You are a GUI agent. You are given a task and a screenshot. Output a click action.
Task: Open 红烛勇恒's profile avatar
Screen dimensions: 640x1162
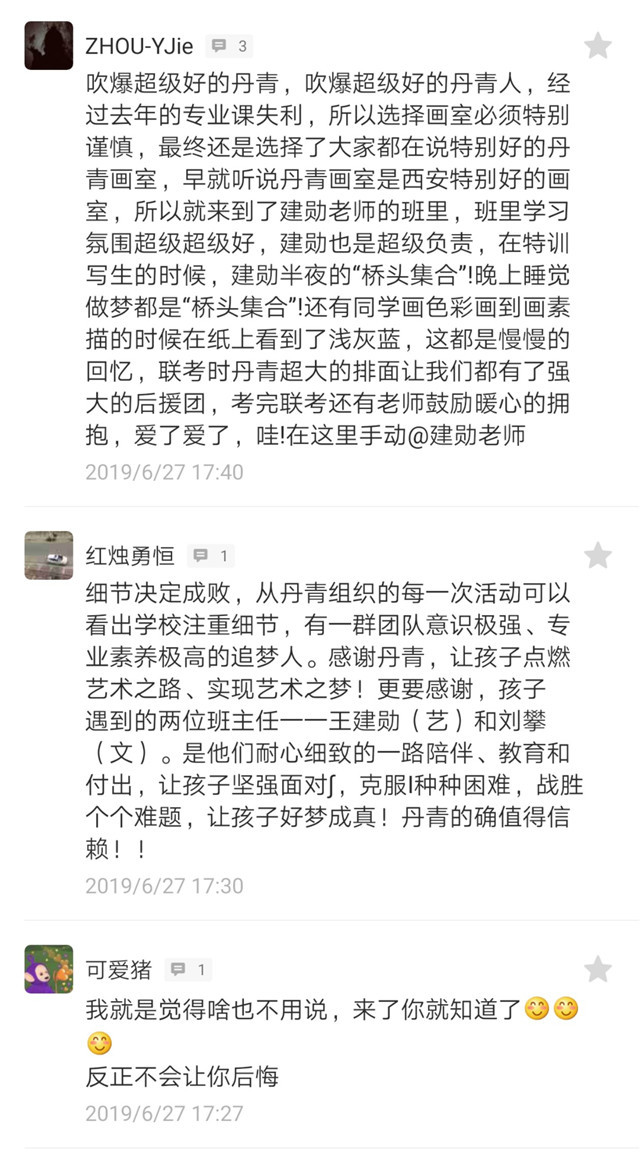click(x=49, y=555)
